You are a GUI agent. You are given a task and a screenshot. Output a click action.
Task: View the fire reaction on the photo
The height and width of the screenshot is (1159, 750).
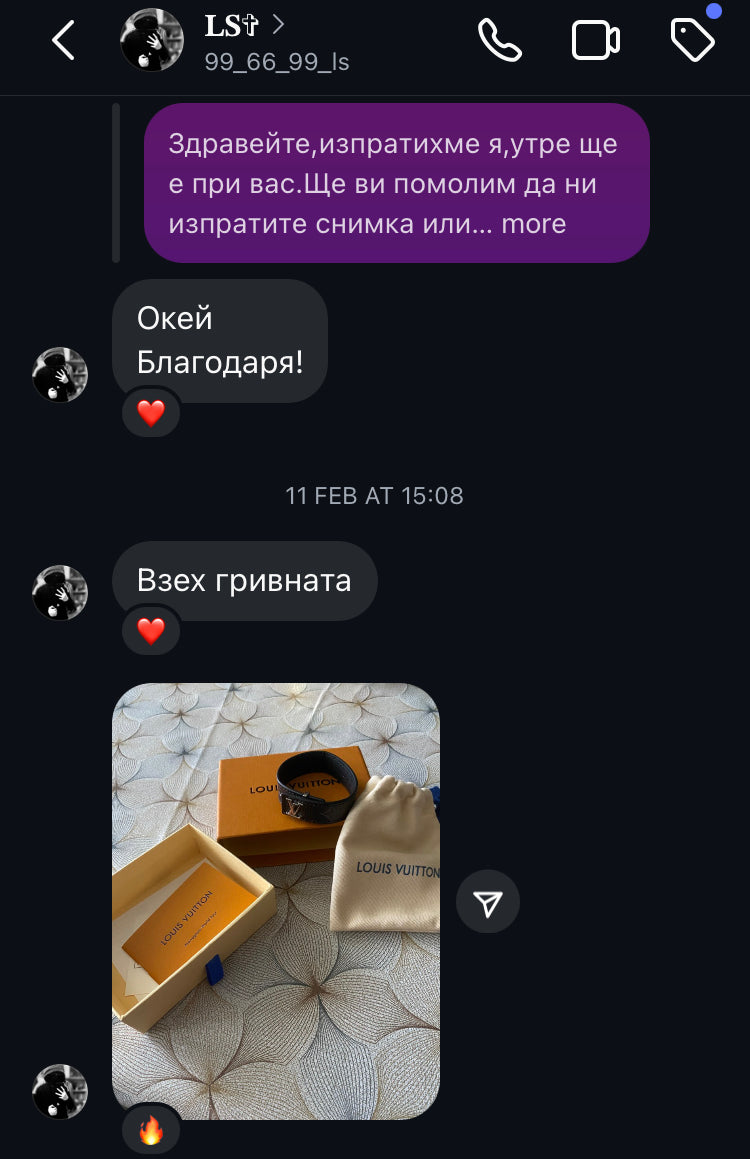tap(151, 1130)
